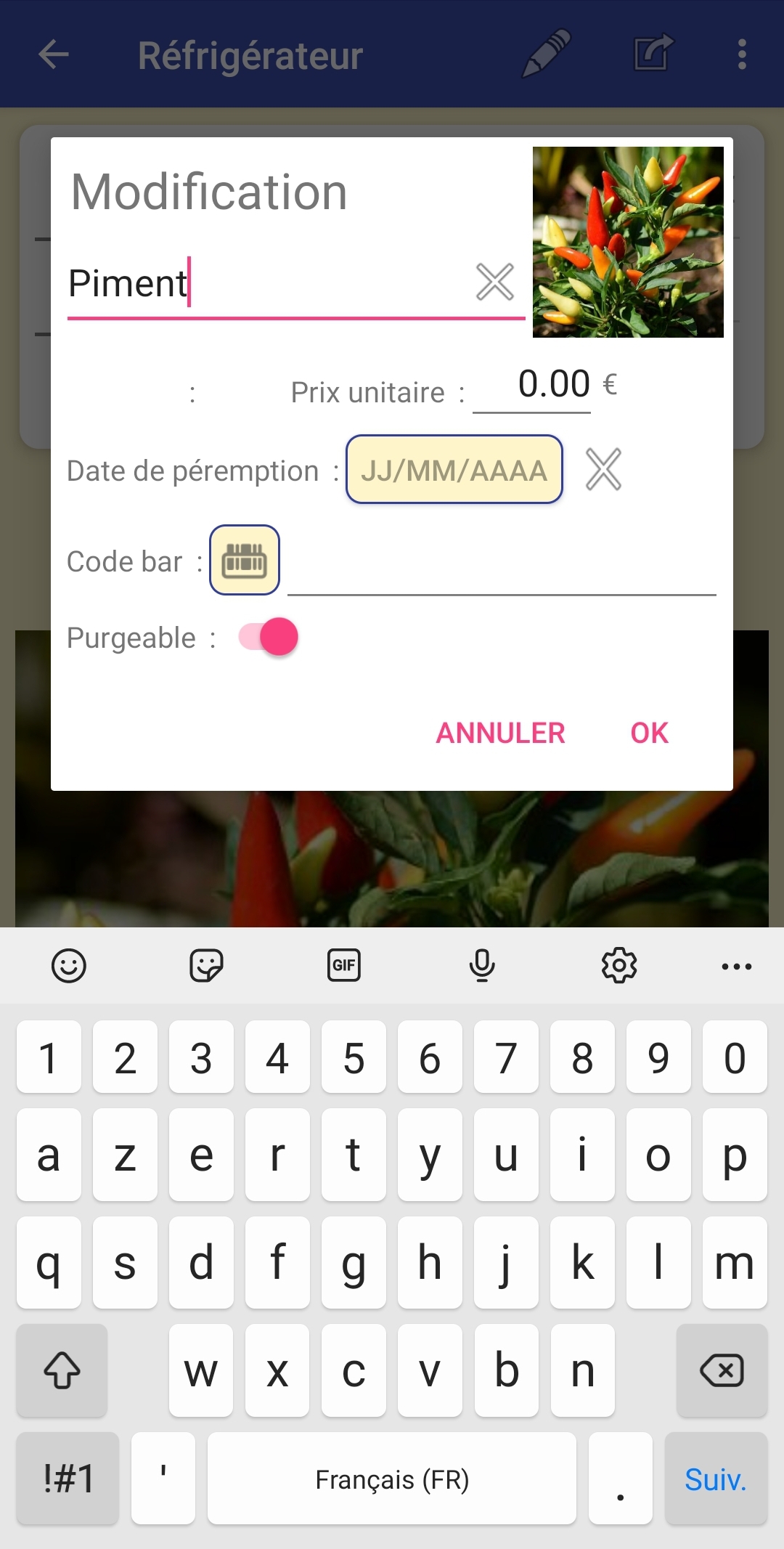Focus the Code bar text field
Image resolution: width=784 pixels, height=1549 pixels.
pos(502,564)
